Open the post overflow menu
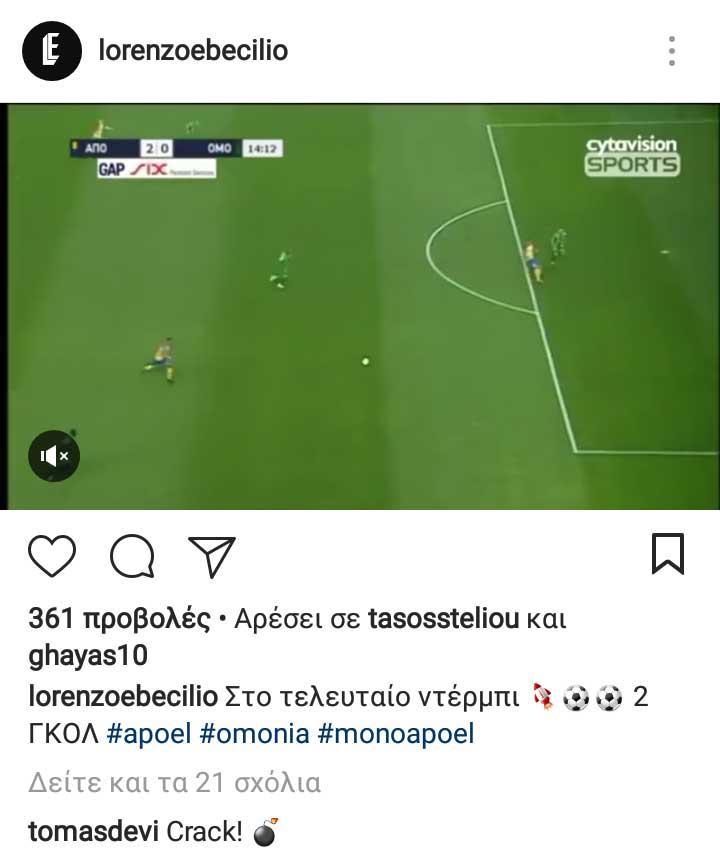Viewport: 720px width, 858px height. 672,51
